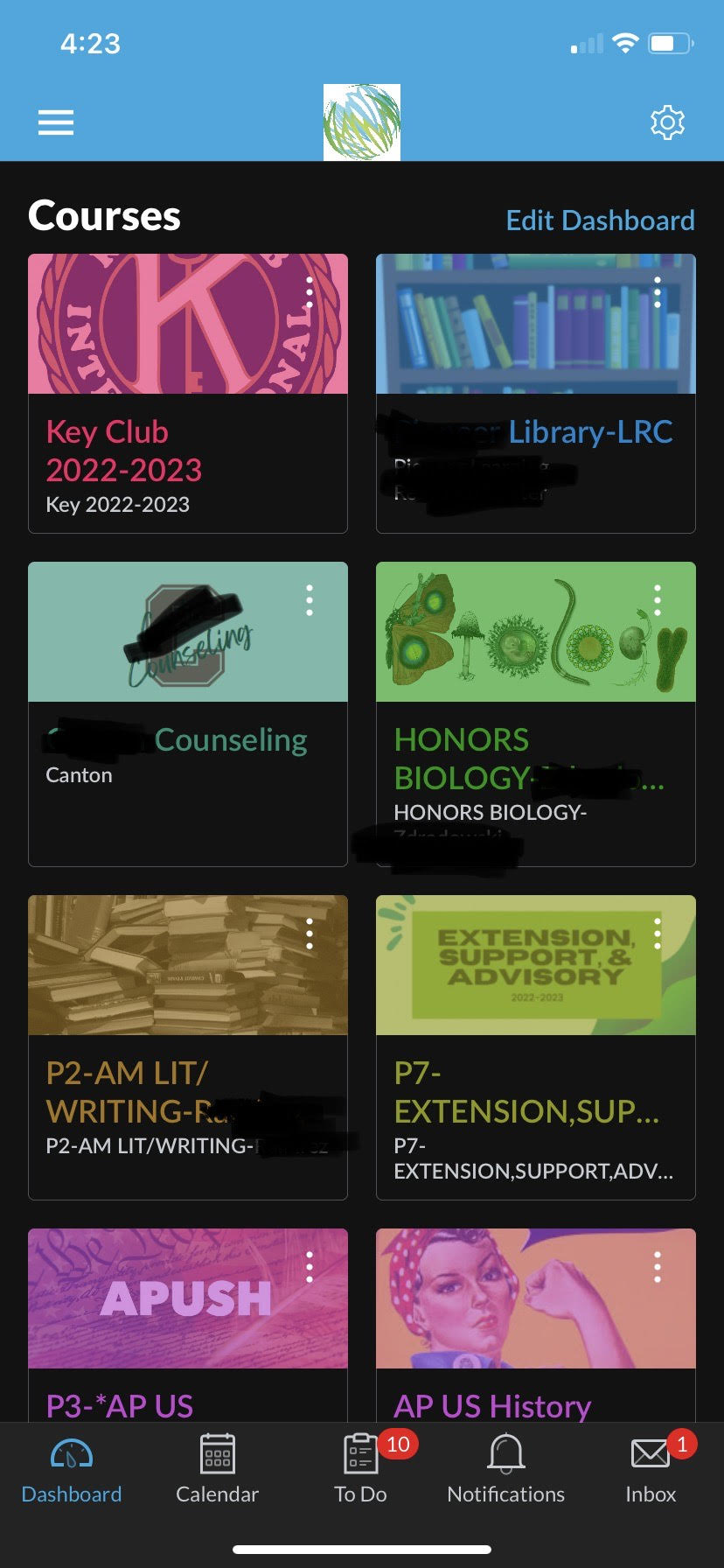724x1568 pixels.
Task: Open the settings gear
Action: click(x=666, y=122)
